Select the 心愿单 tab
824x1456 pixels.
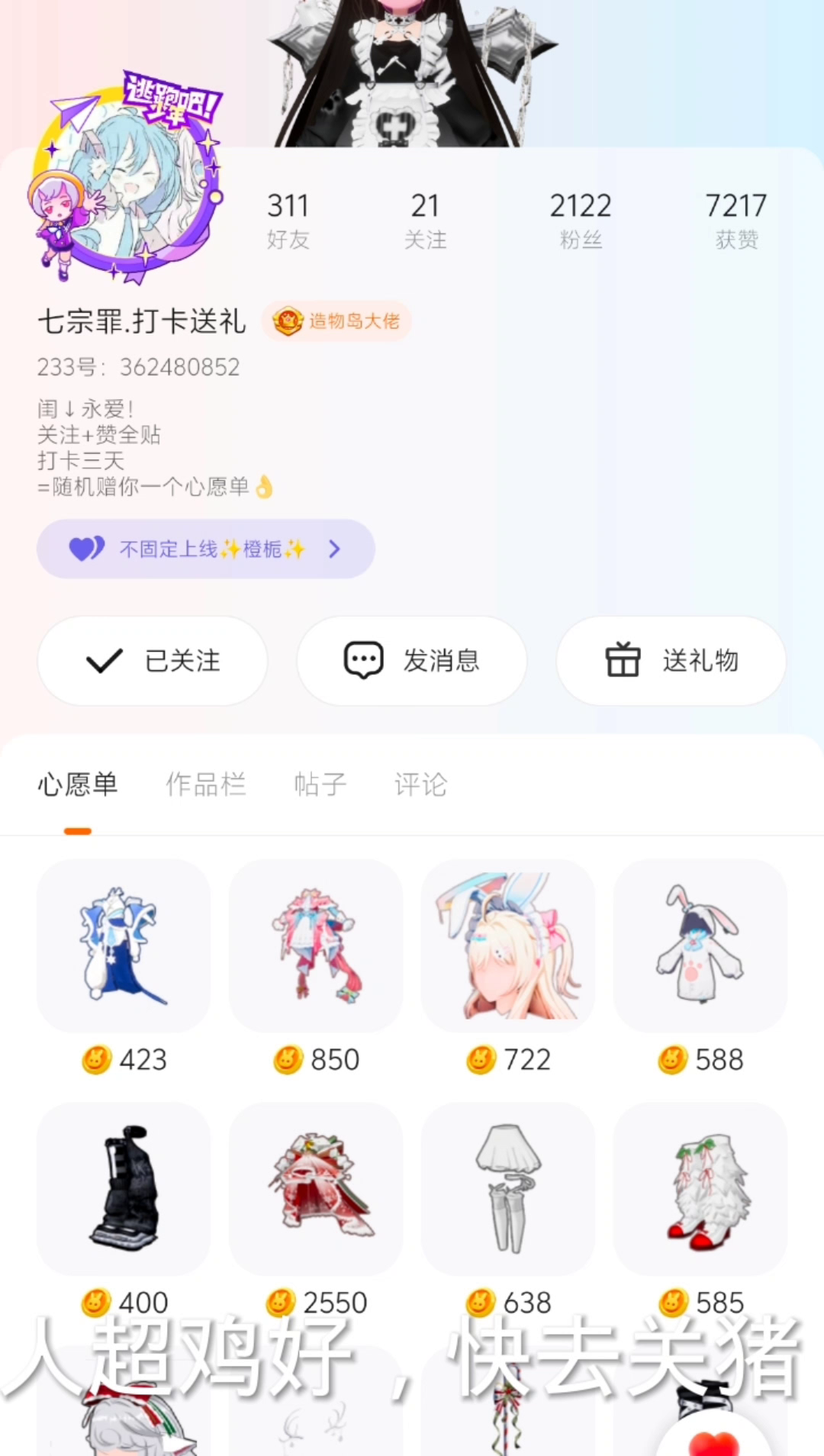pyautogui.click(x=78, y=784)
